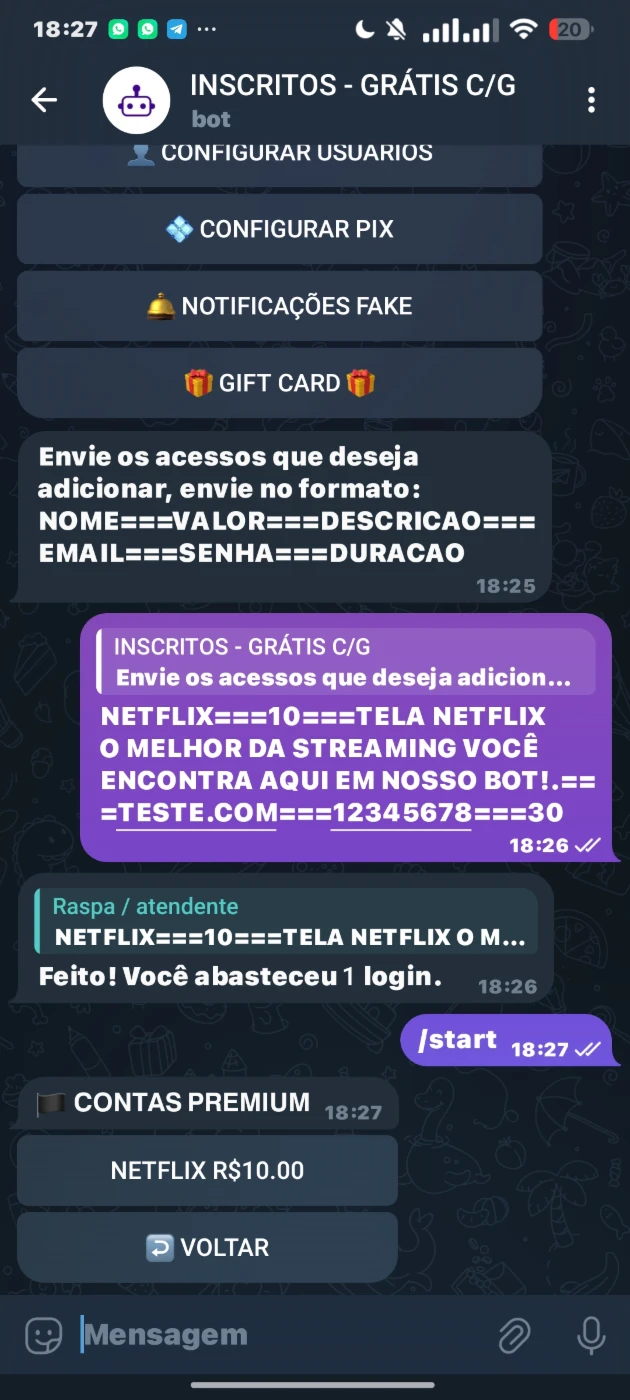Viewport: 630px width, 1400px height.
Task: Open the CONFIGURAR PIX option
Action: click(280, 229)
